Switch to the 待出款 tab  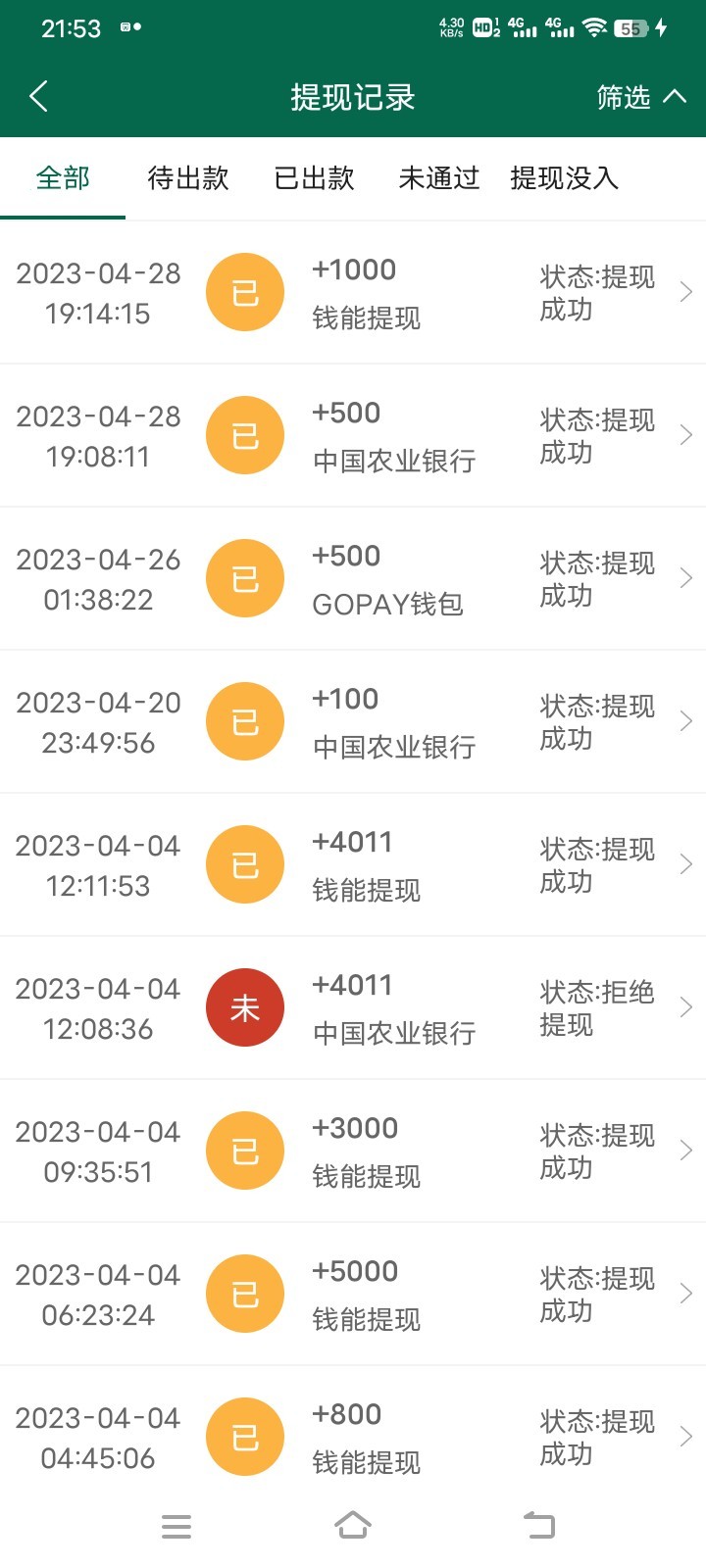pos(187,178)
